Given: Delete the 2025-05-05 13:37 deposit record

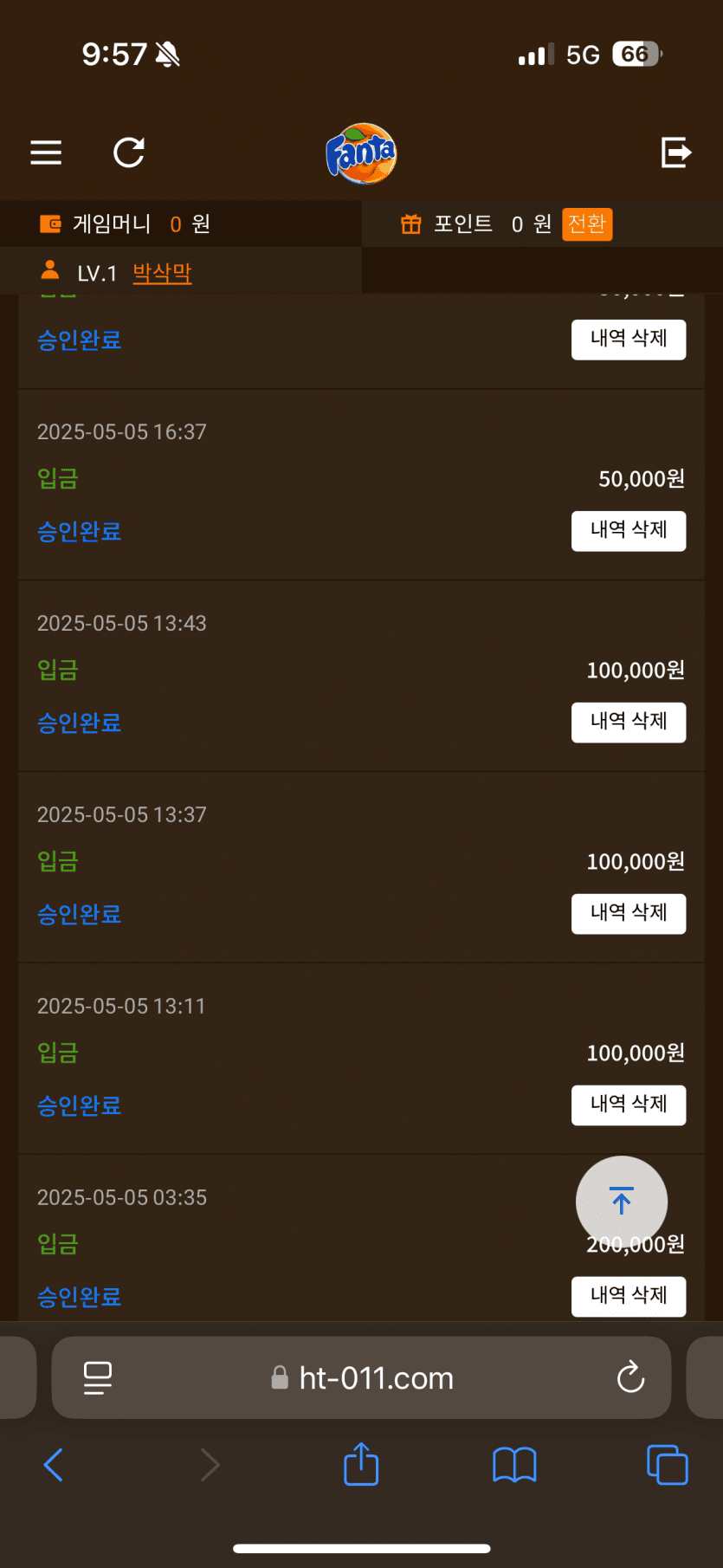Looking at the screenshot, I should click(x=629, y=913).
